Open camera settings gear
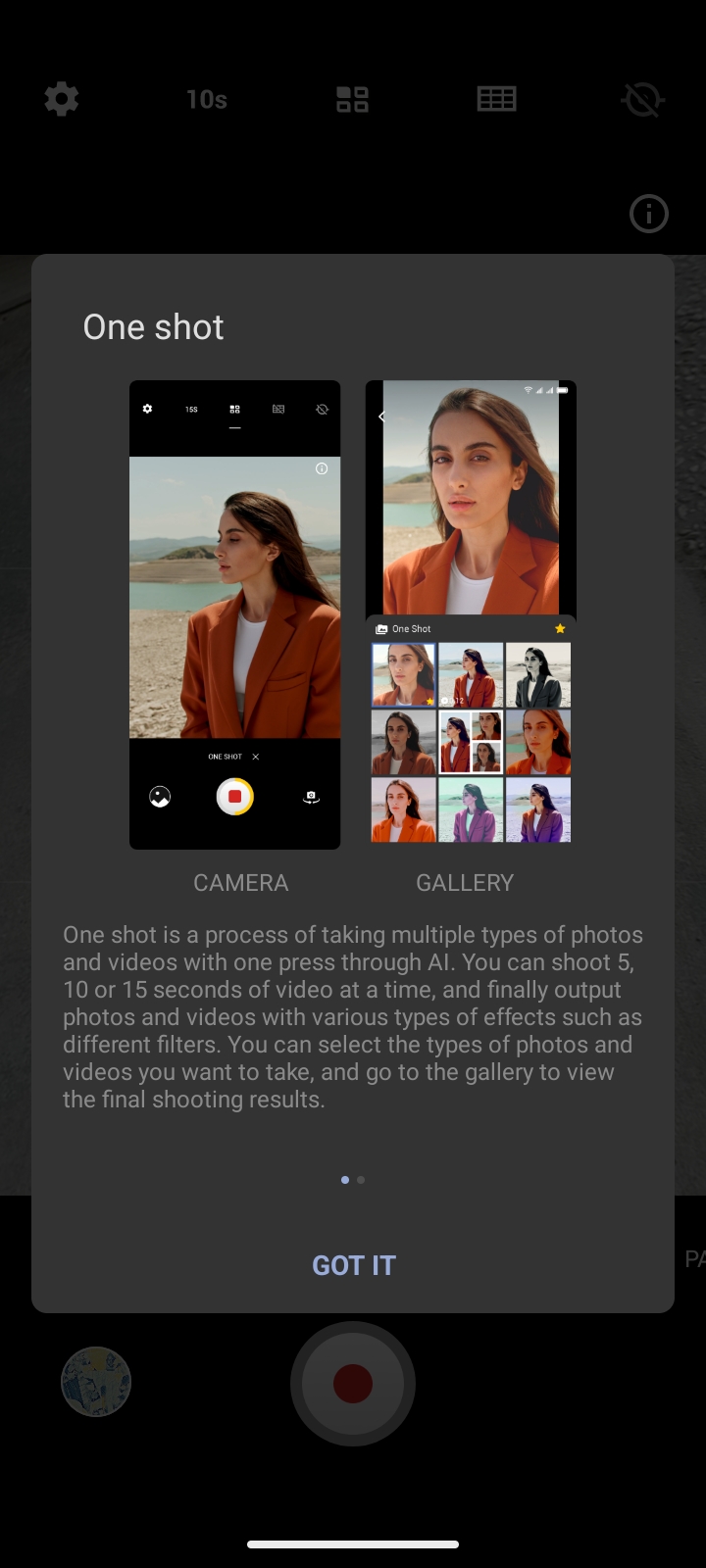Screen dimensions: 706x1568 [62, 99]
